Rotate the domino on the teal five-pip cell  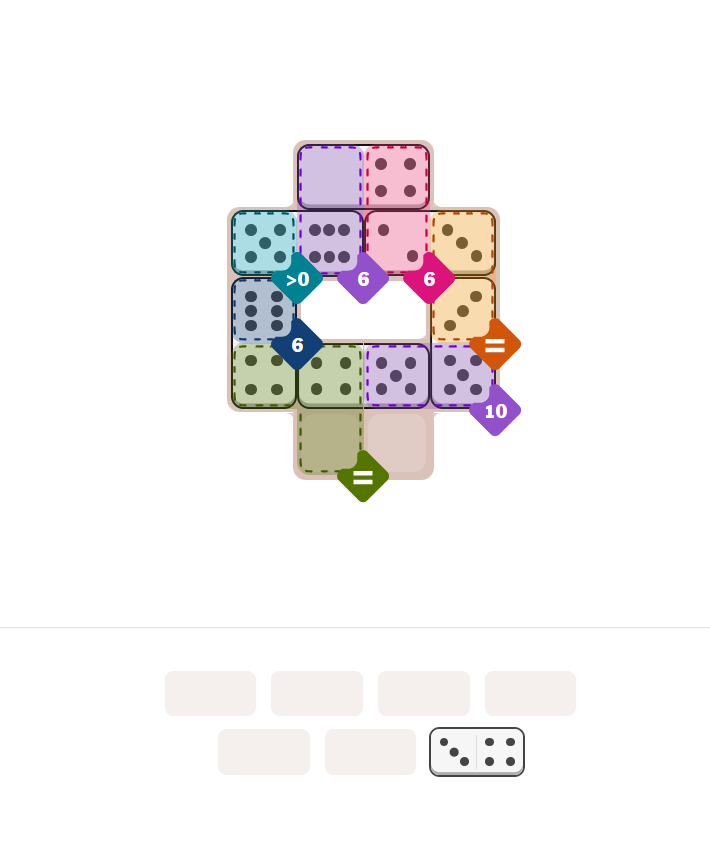point(264,242)
